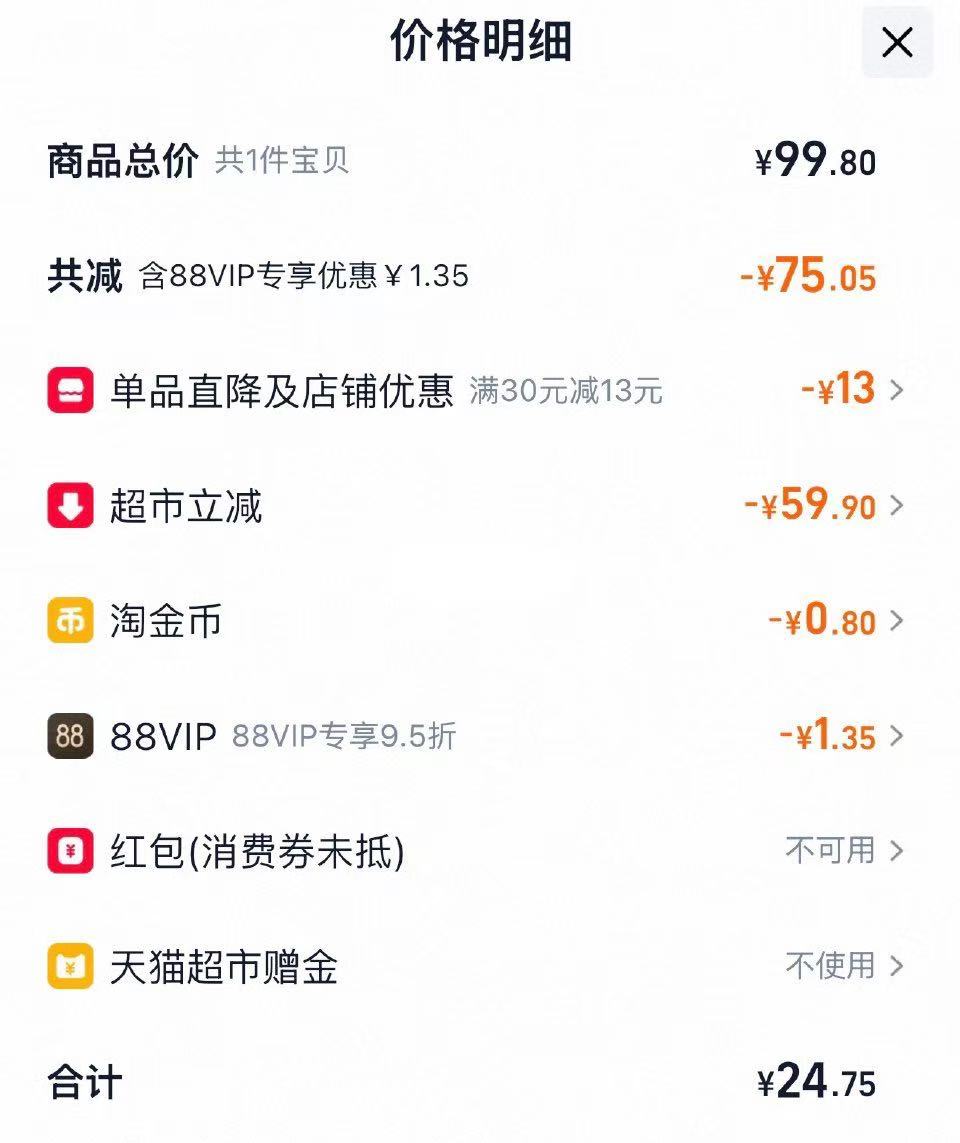Expand the 天猫超市赠金 row chevron
Image resolution: width=960 pixels, height=1143 pixels.
(x=897, y=967)
